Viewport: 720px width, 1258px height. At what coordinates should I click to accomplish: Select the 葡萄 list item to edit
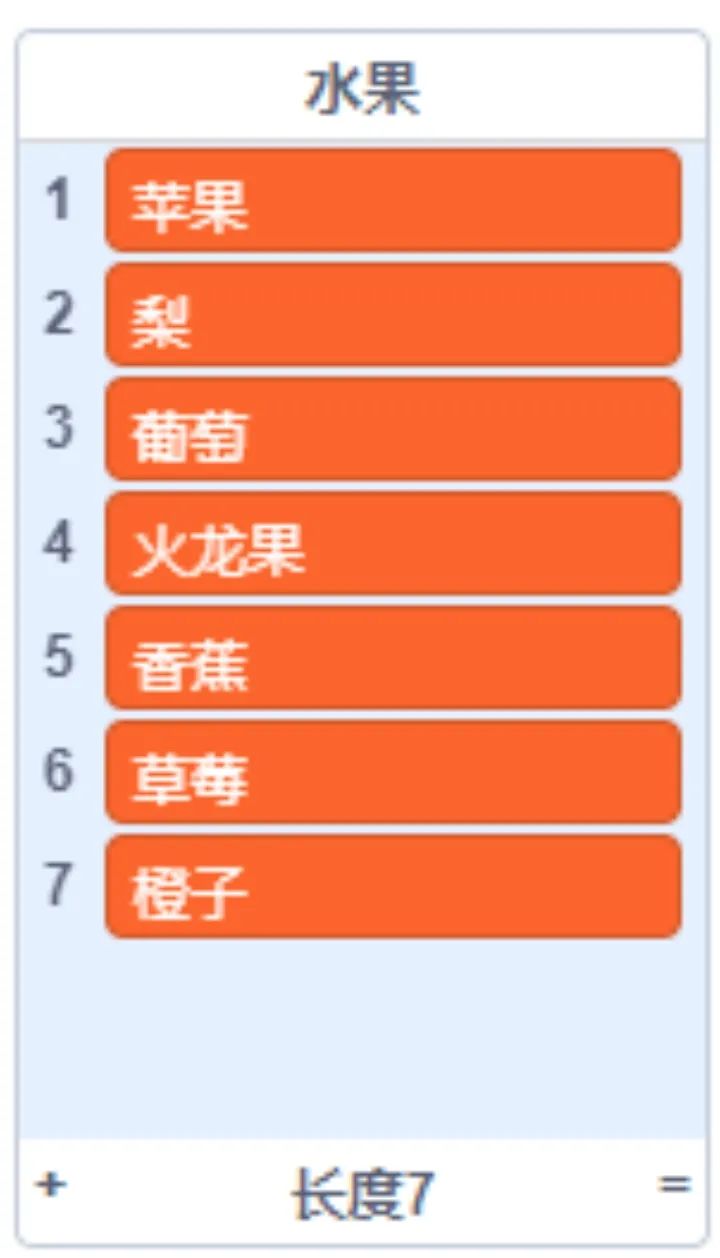click(390, 430)
